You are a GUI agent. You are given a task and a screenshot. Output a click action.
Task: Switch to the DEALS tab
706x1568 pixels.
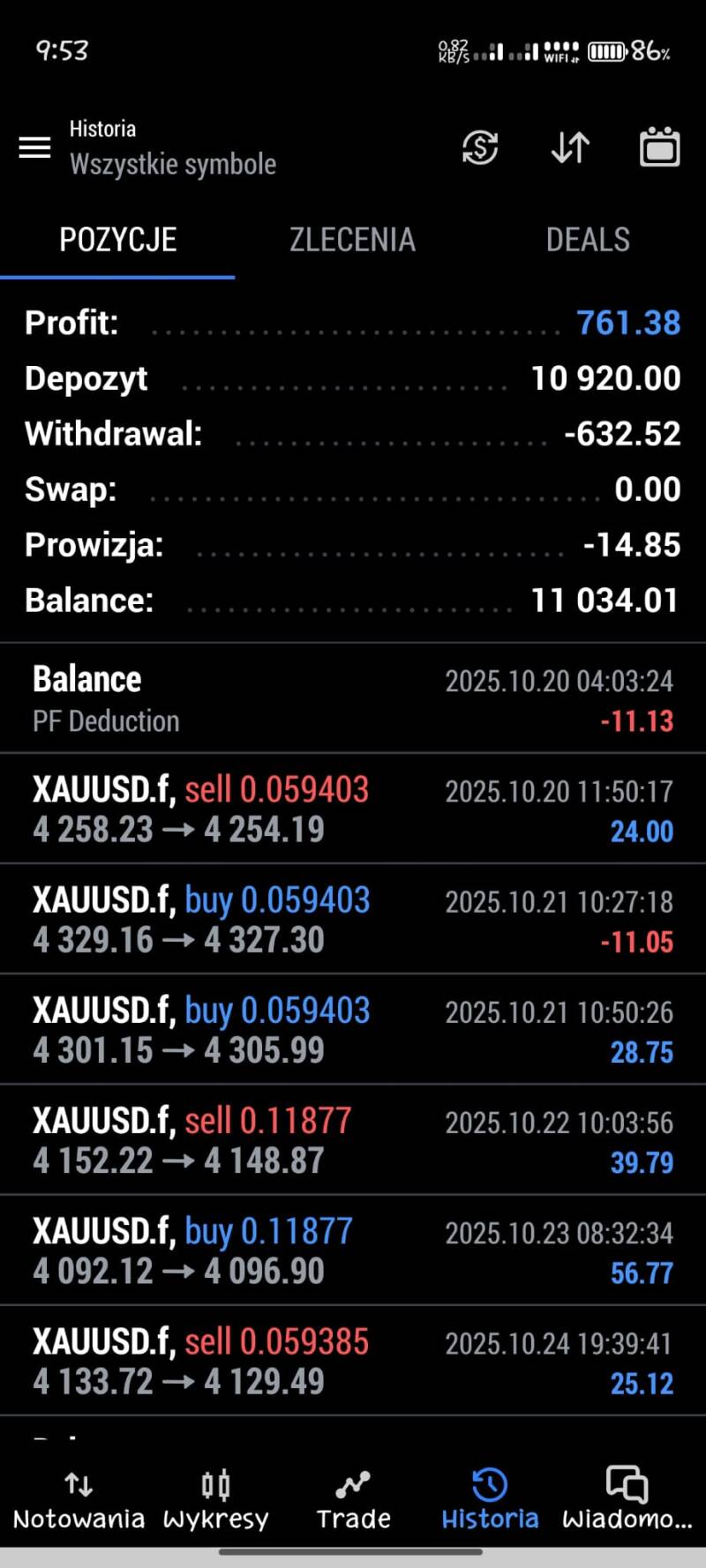point(588,240)
